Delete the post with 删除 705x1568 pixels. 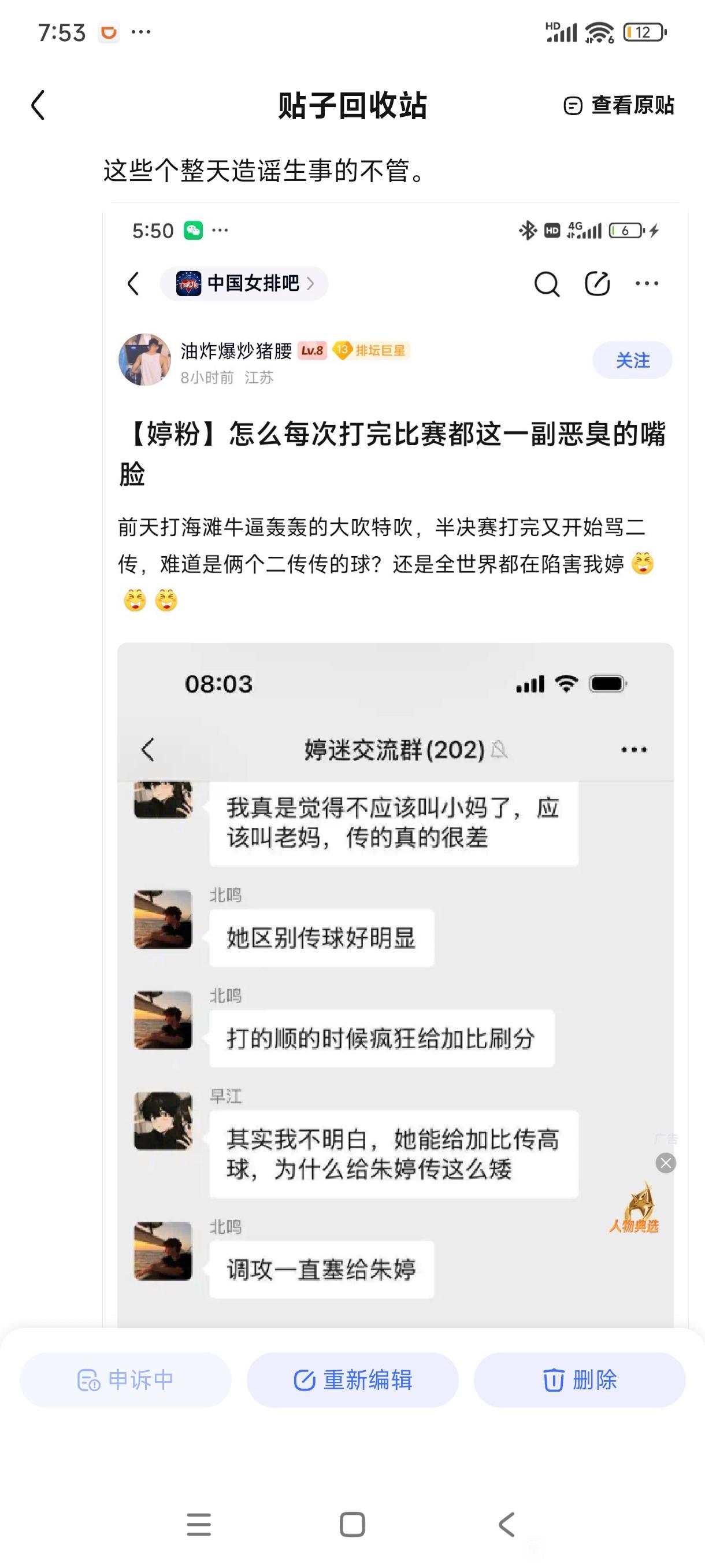[579, 1380]
